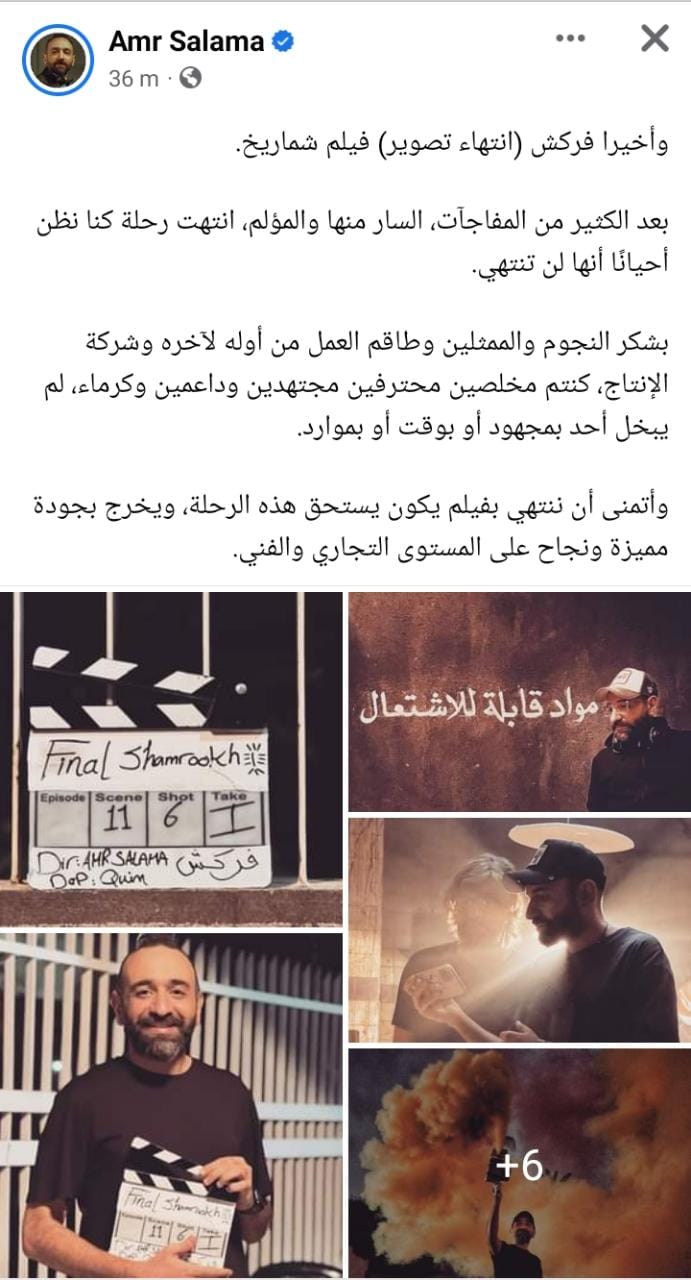Open the clapperboard 'Final Shamrookh' photo
This screenshot has width=691, height=1280.
[170, 758]
